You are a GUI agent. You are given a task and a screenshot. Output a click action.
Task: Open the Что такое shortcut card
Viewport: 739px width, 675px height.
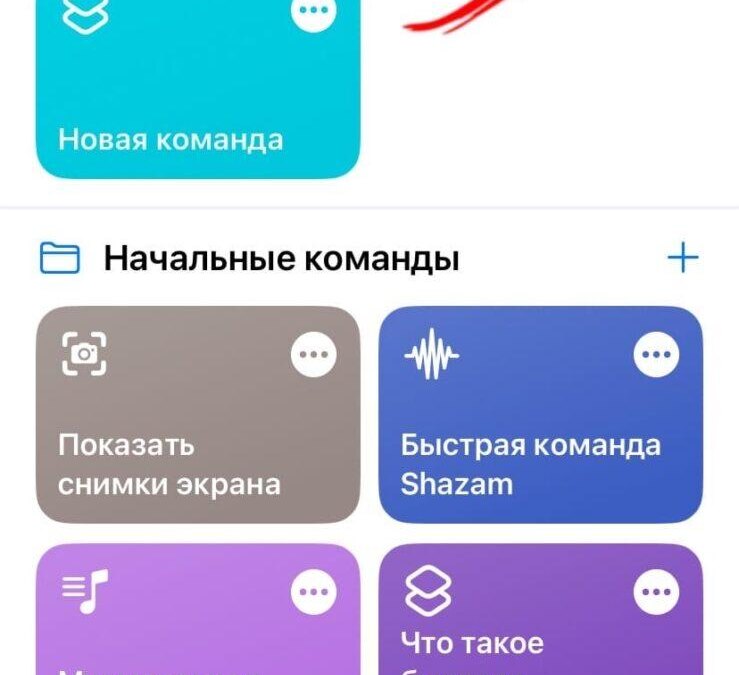520,640
